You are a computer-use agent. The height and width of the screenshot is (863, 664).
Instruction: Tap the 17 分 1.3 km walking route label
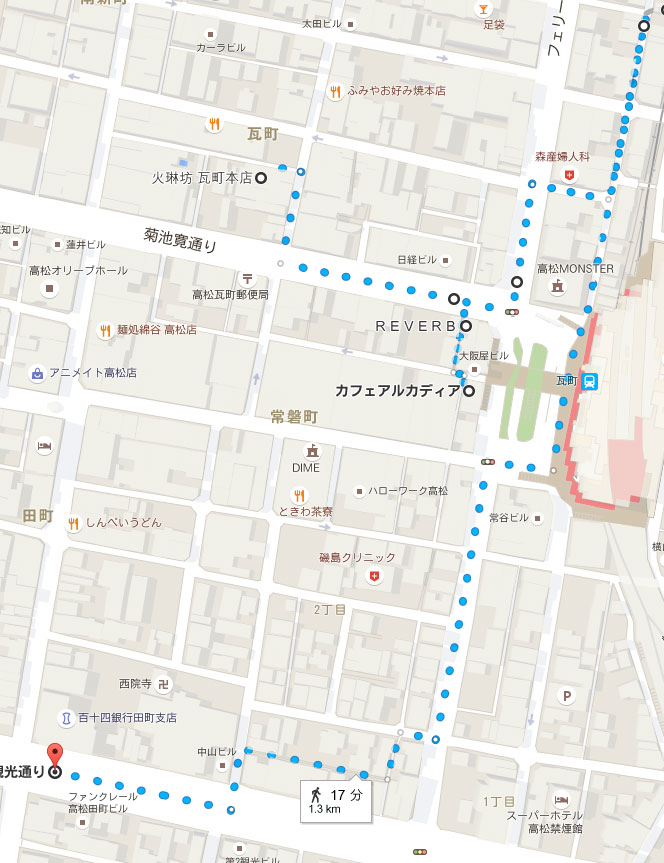pyautogui.click(x=336, y=800)
